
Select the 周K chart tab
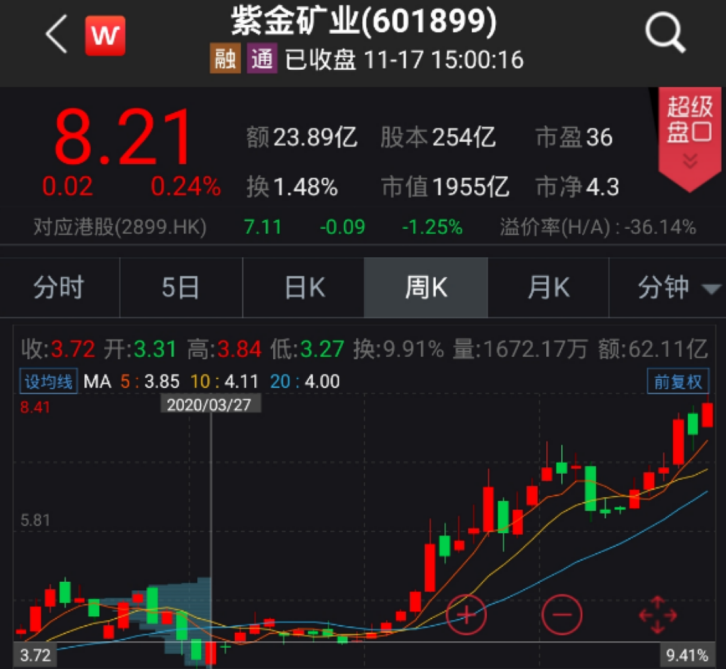pos(425,288)
